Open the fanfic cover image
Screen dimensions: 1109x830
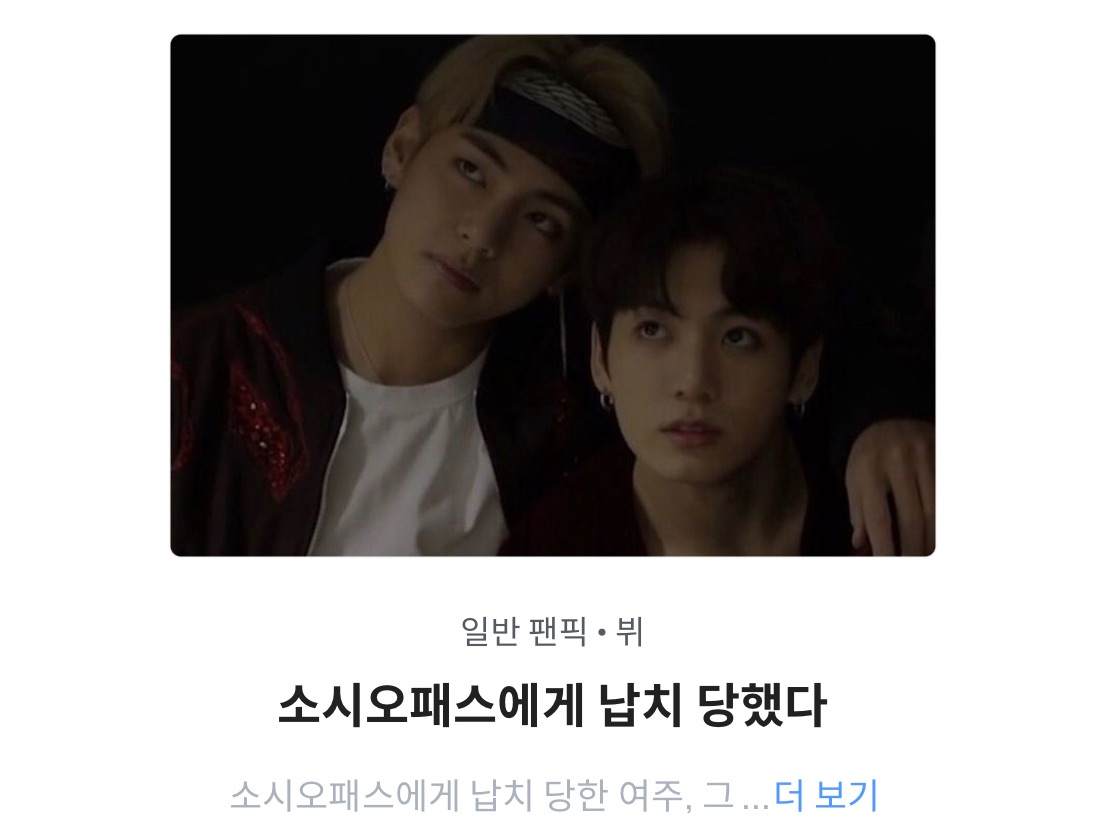[552, 296]
